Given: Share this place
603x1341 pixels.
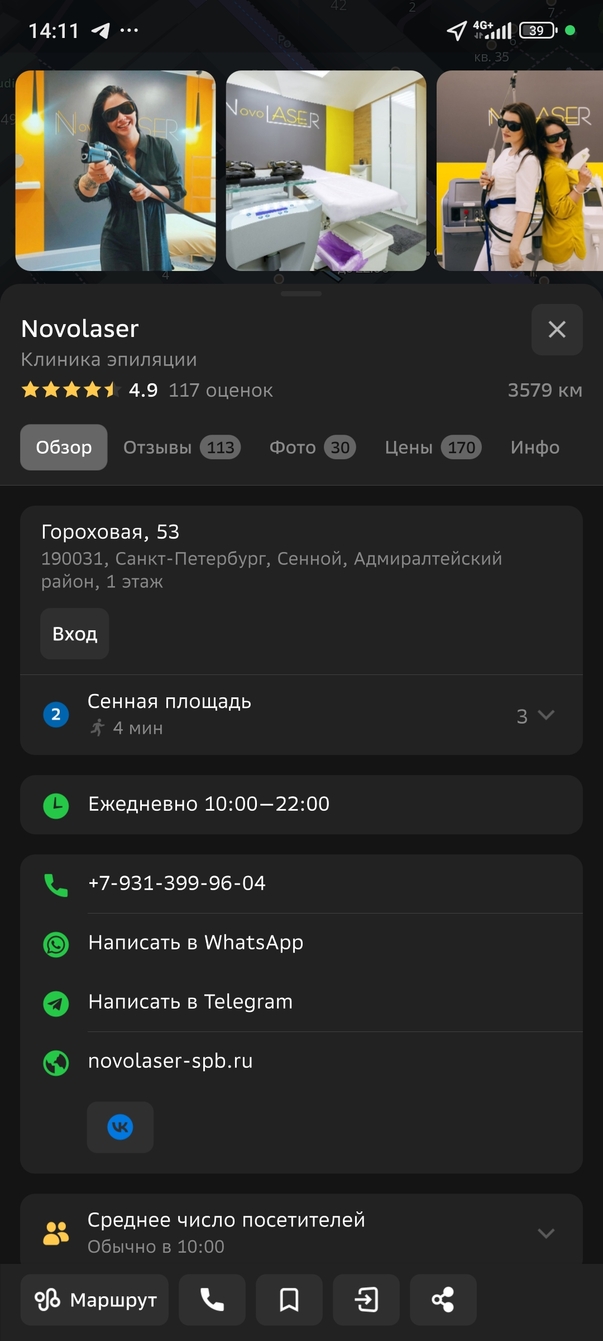Looking at the screenshot, I should (443, 1300).
